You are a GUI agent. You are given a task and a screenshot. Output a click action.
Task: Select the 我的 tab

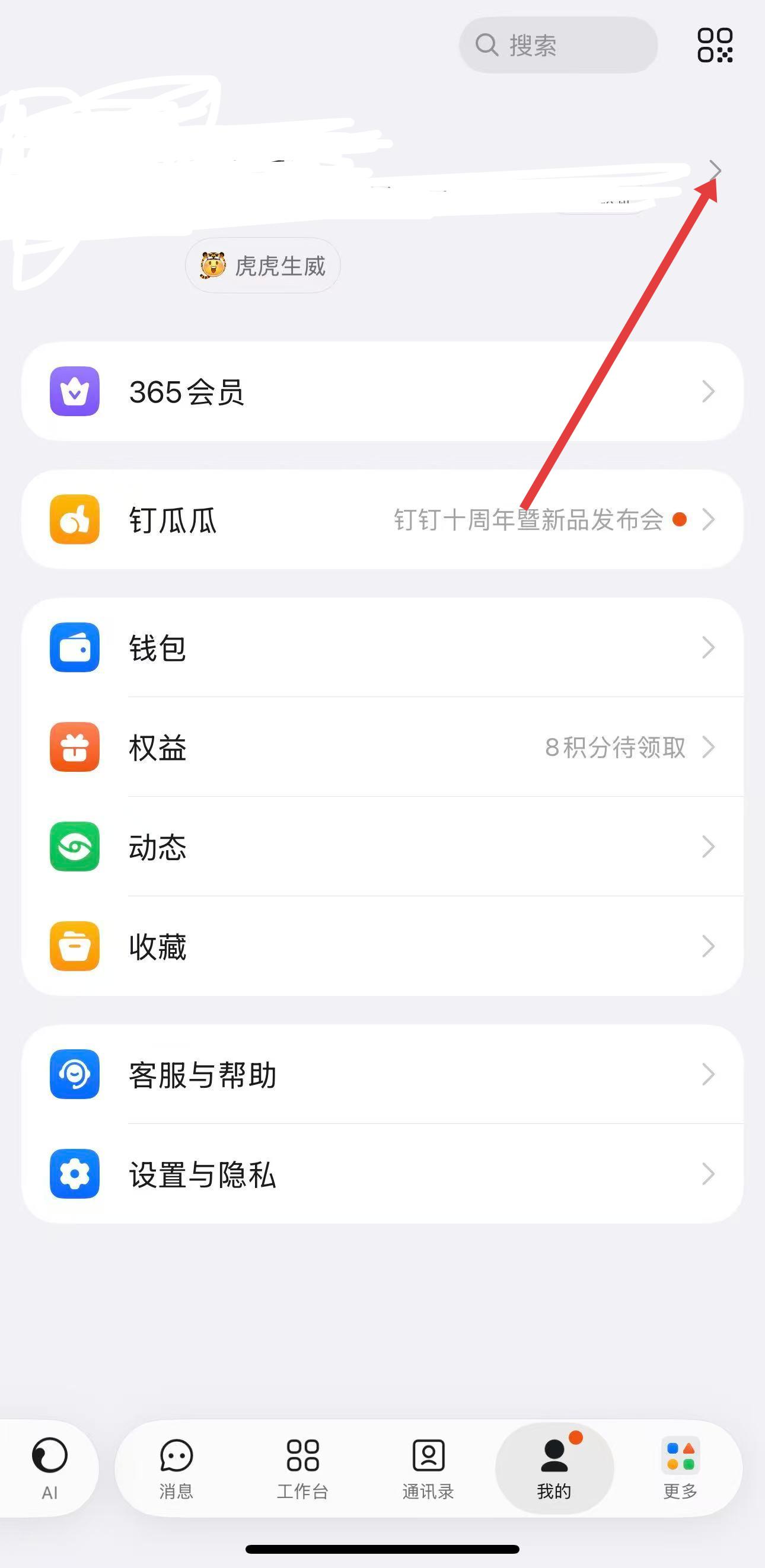tap(554, 1468)
